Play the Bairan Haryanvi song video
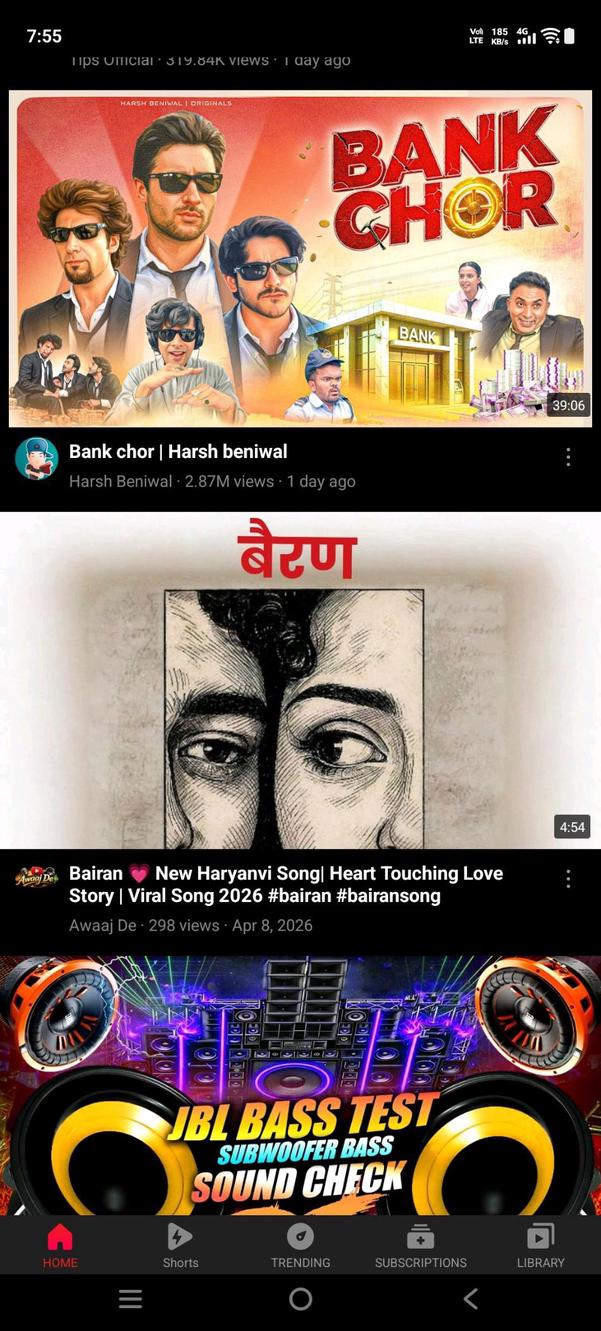The width and height of the screenshot is (601, 1331). 300,680
